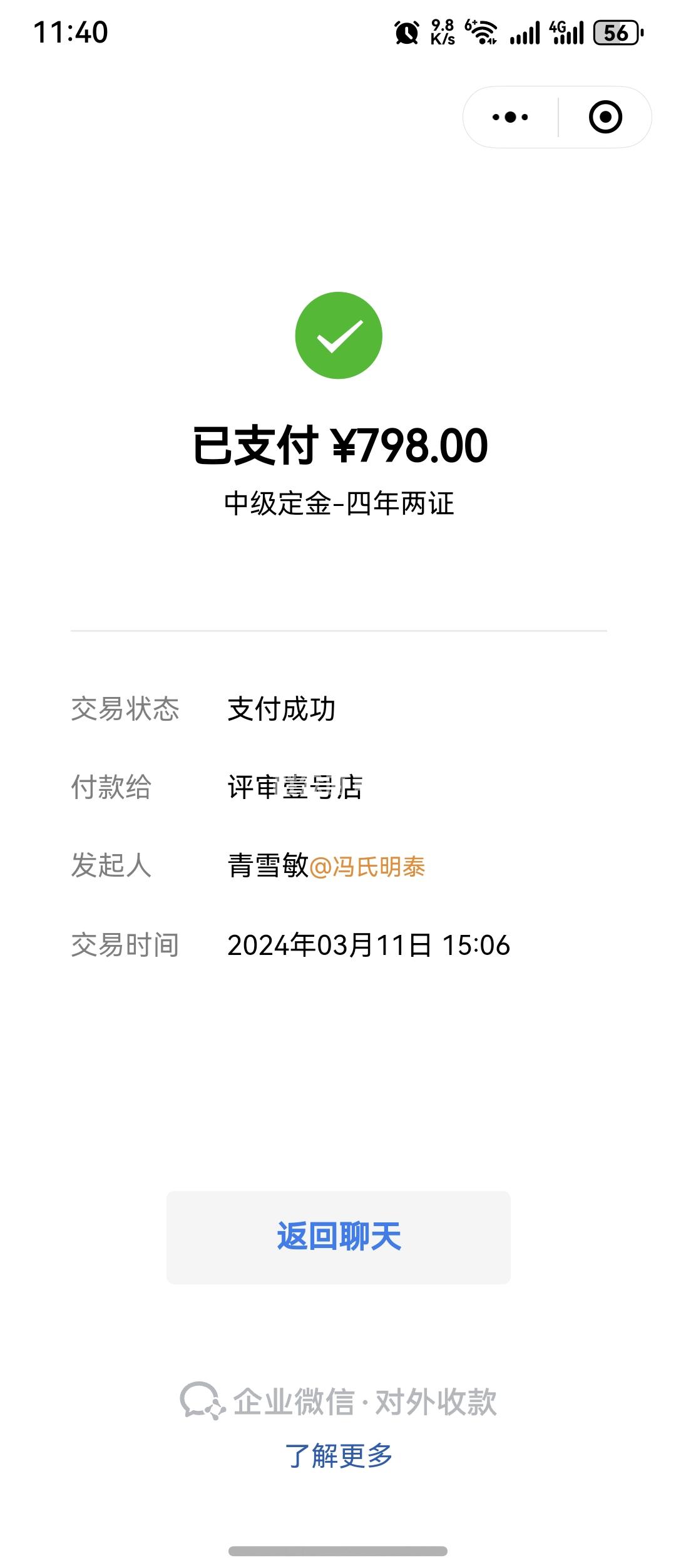Tap the 返回聊天 button
Image resolution: width=676 pixels, height=1568 pixels.
tap(339, 1237)
